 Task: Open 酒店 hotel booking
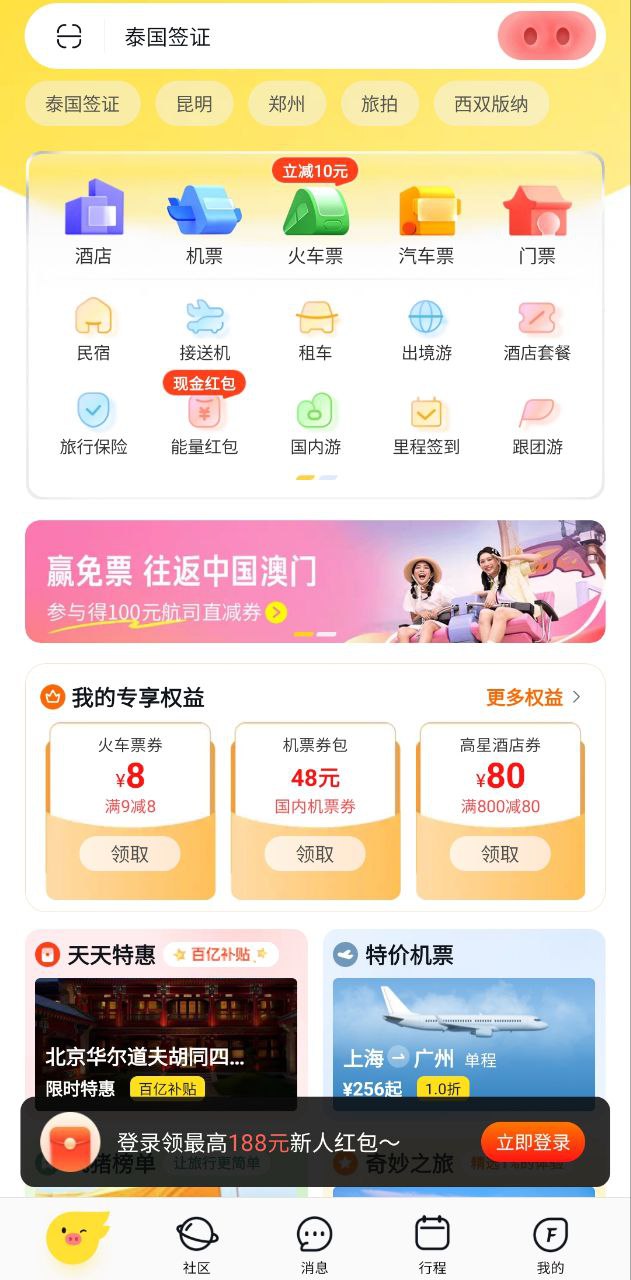pyautogui.click(x=93, y=223)
